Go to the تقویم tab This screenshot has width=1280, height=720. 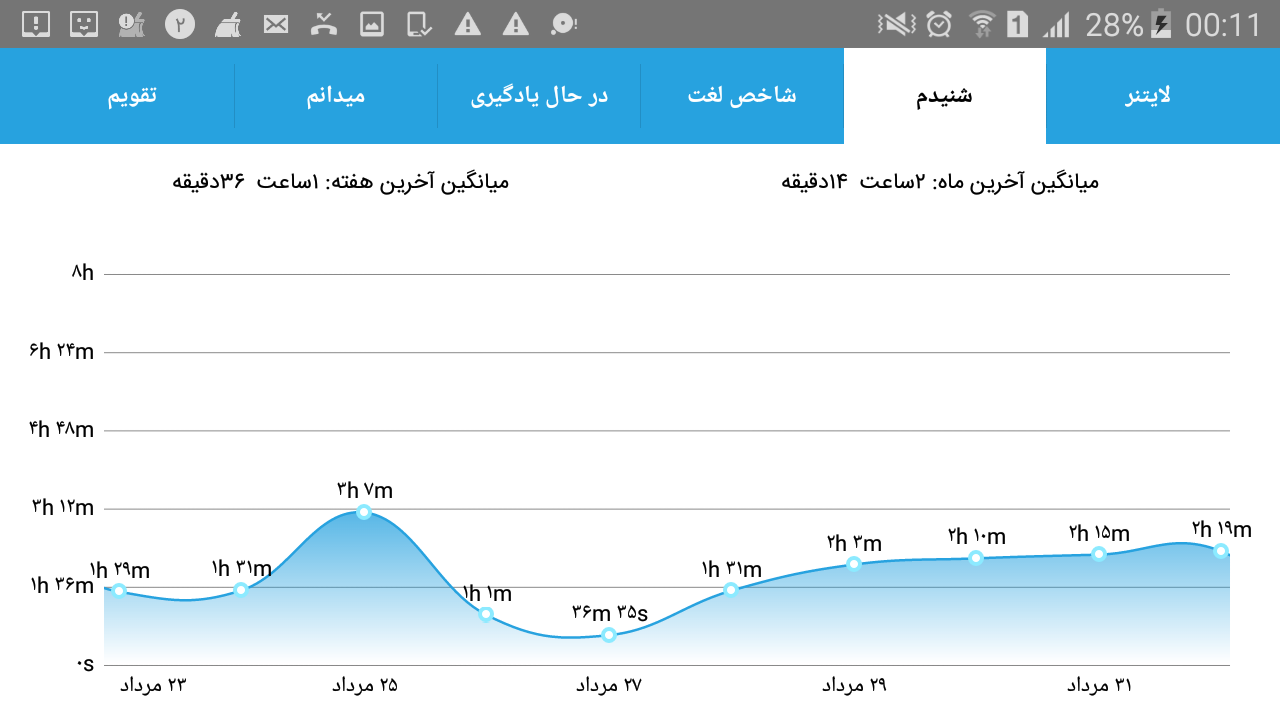[x=133, y=96]
